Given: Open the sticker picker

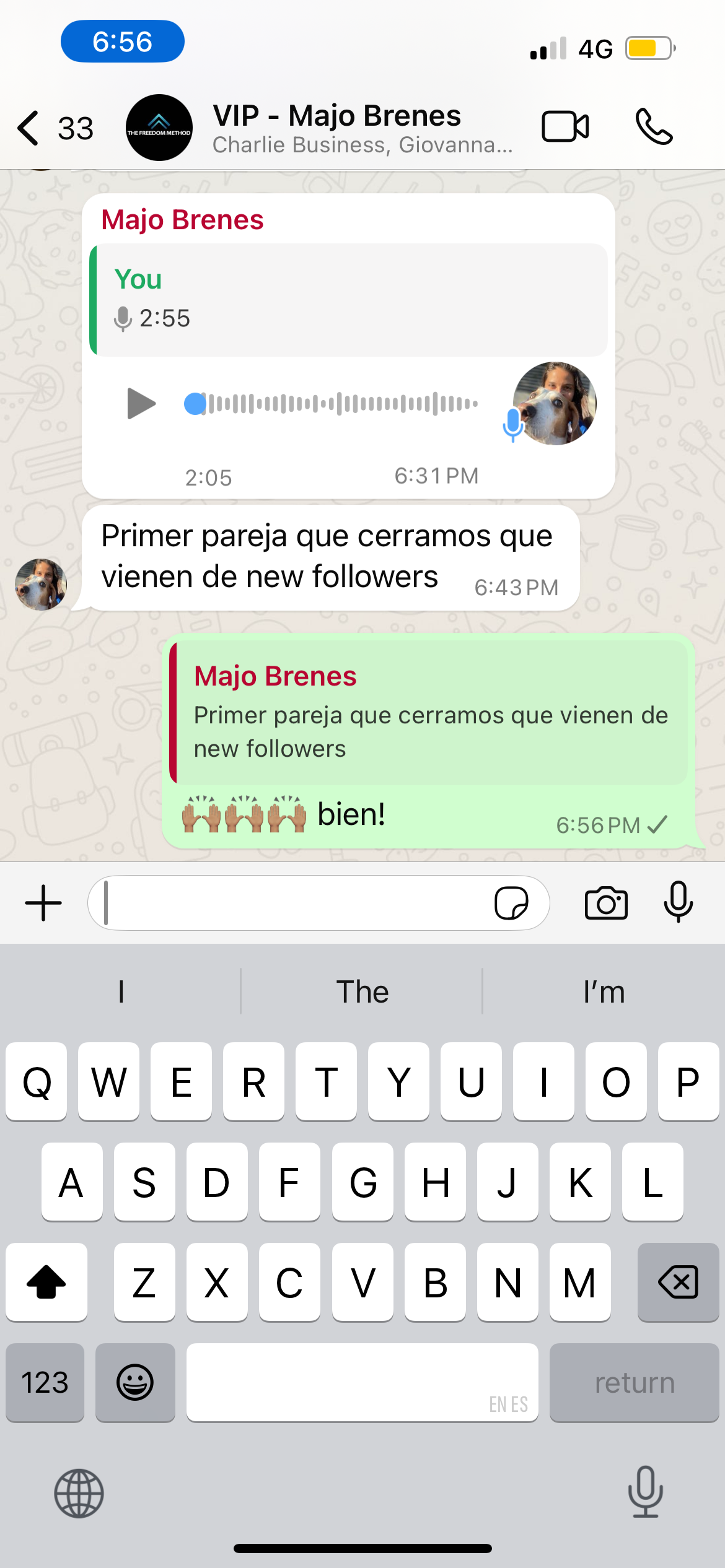Looking at the screenshot, I should 511,903.
